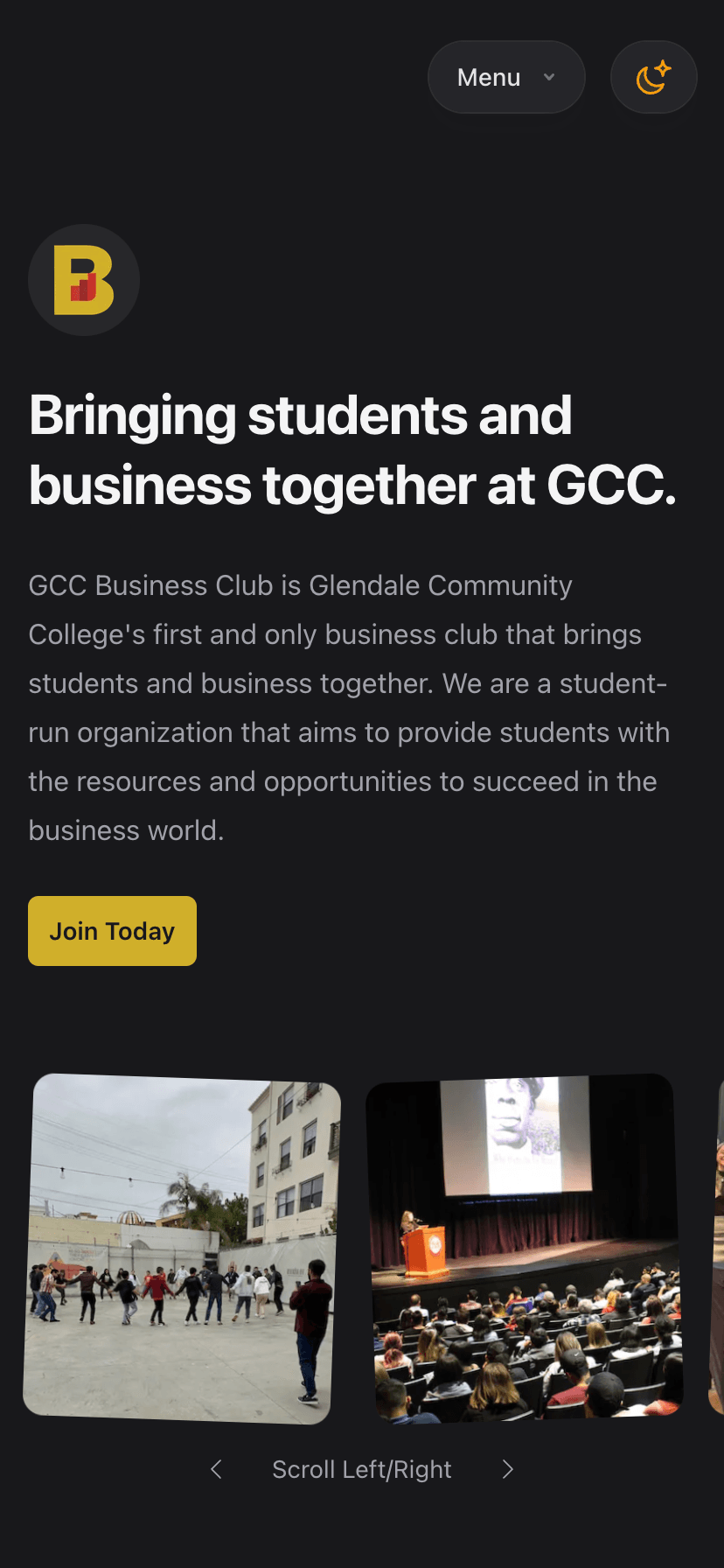This screenshot has width=724, height=1568.
Task: Tap the GCC Business Club logo
Action: (84, 280)
